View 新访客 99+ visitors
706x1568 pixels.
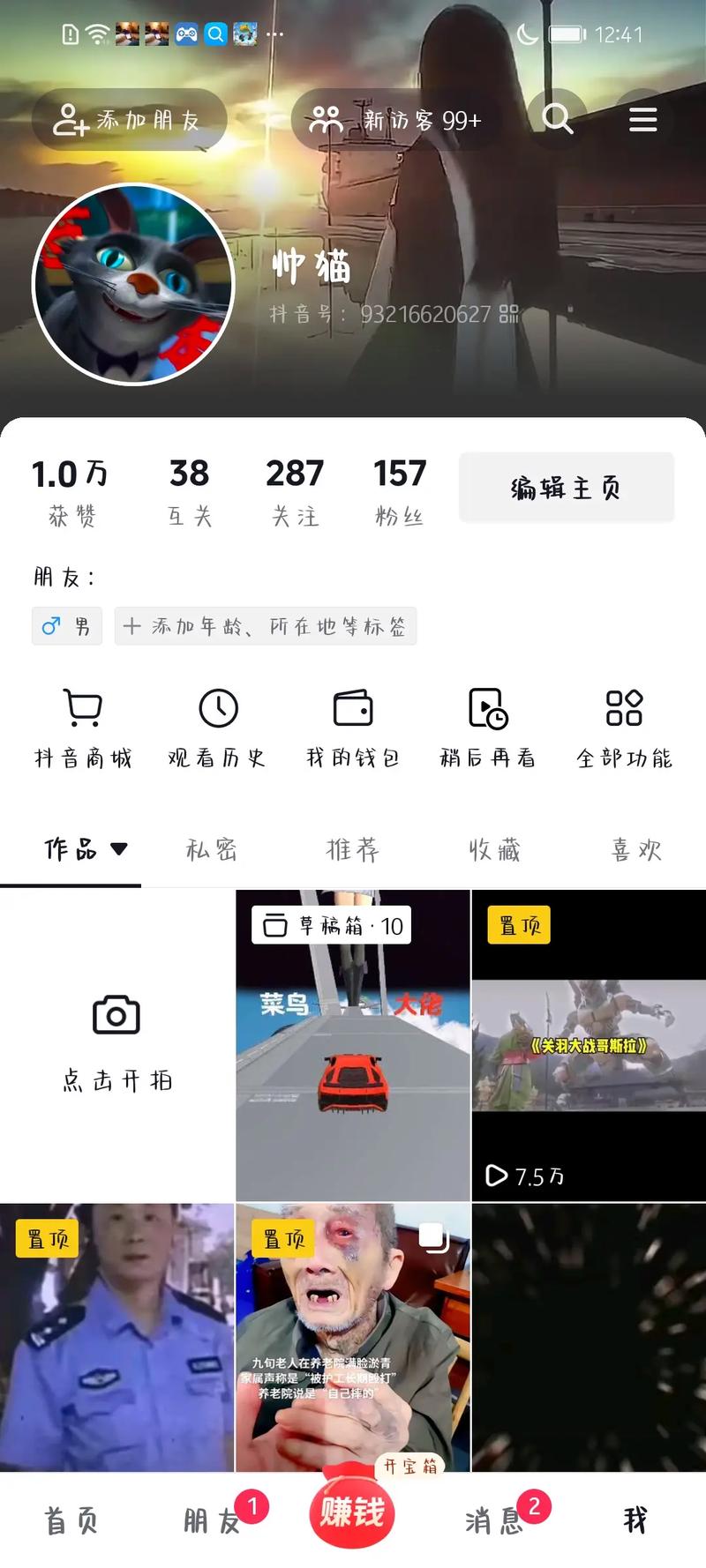[396, 120]
